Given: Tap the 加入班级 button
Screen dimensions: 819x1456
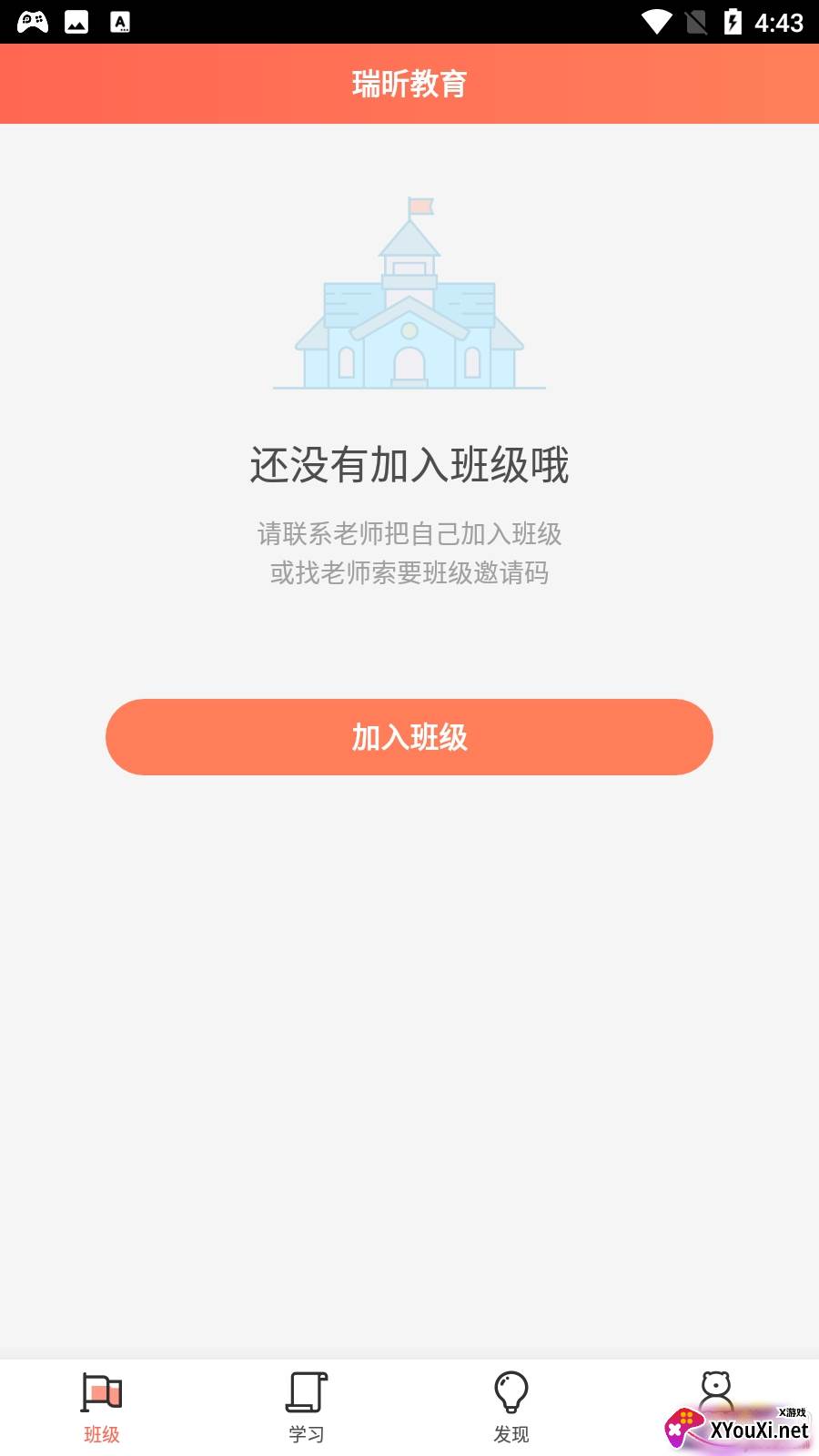Looking at the screenshot, I should (x=409, y=737).
